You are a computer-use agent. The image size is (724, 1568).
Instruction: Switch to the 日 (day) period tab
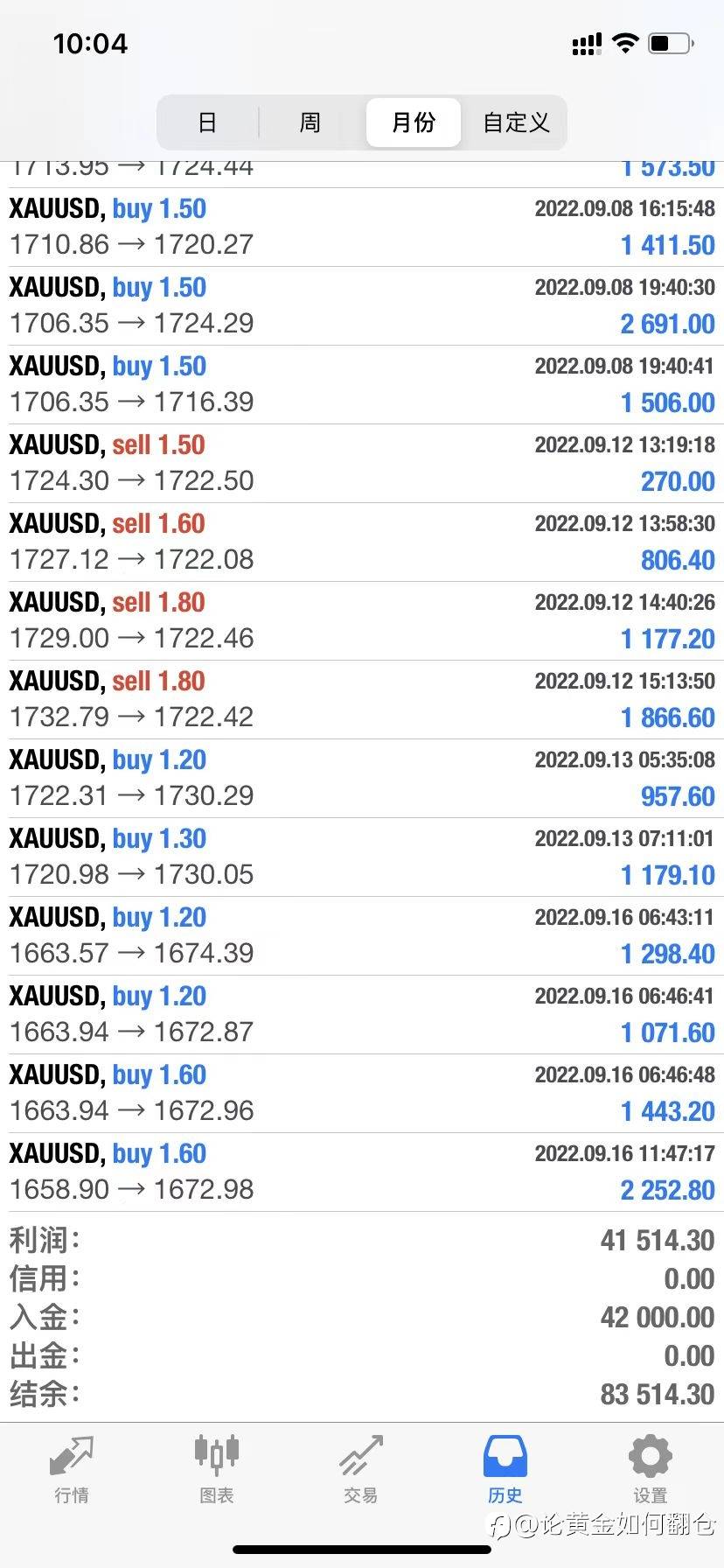click(x=207, y=122)
